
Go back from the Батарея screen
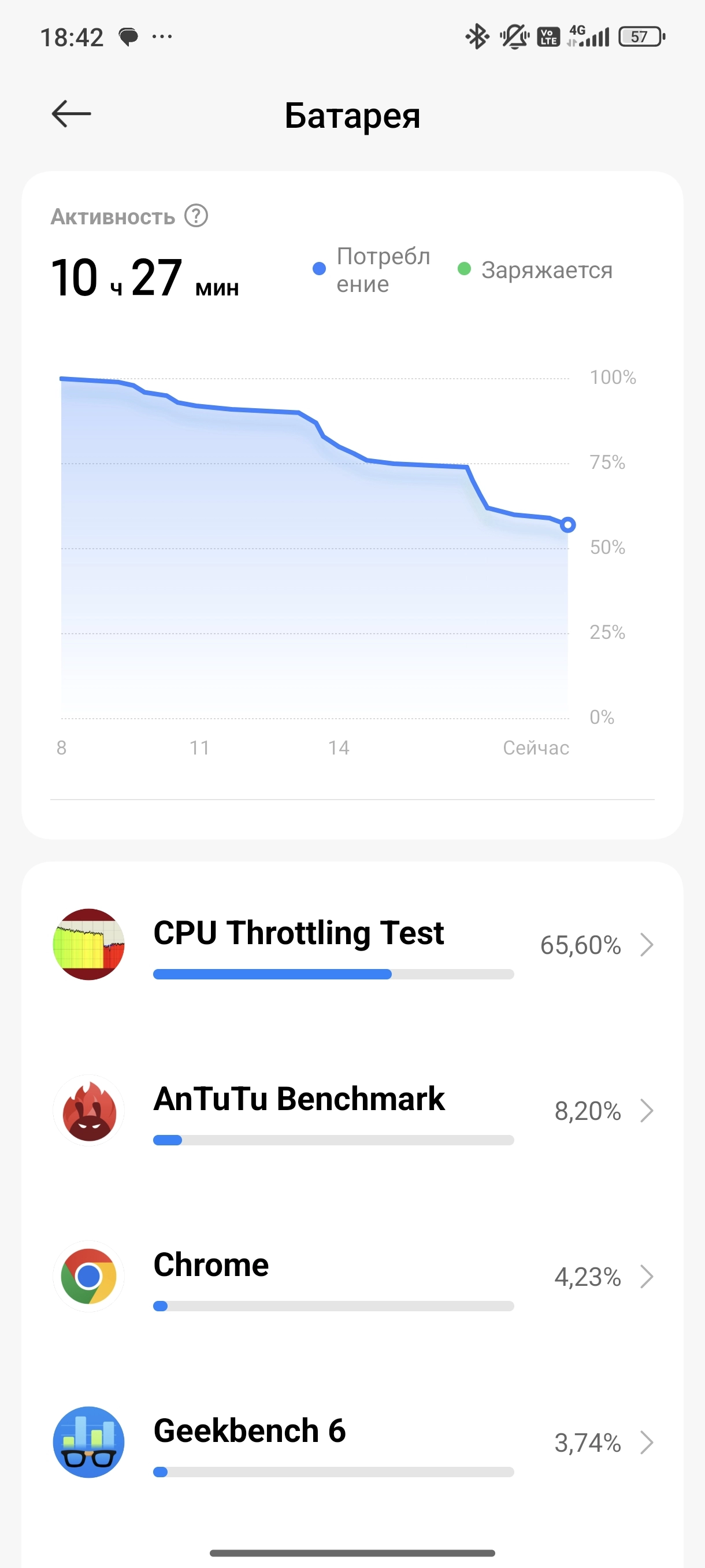pyautogui.click(x=71, y=114)
